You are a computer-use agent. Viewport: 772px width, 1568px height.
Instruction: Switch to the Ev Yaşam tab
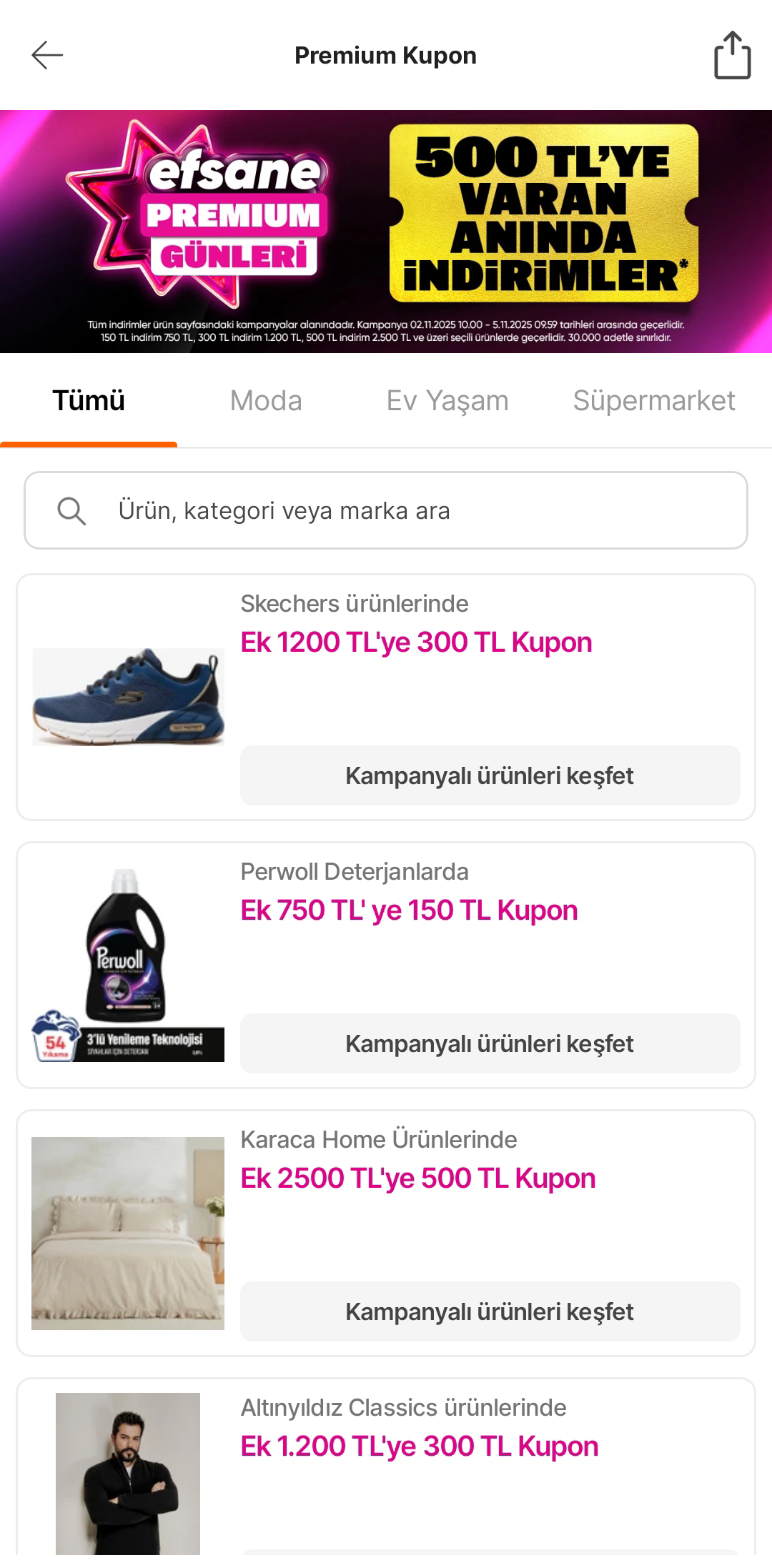click(447, 401)
